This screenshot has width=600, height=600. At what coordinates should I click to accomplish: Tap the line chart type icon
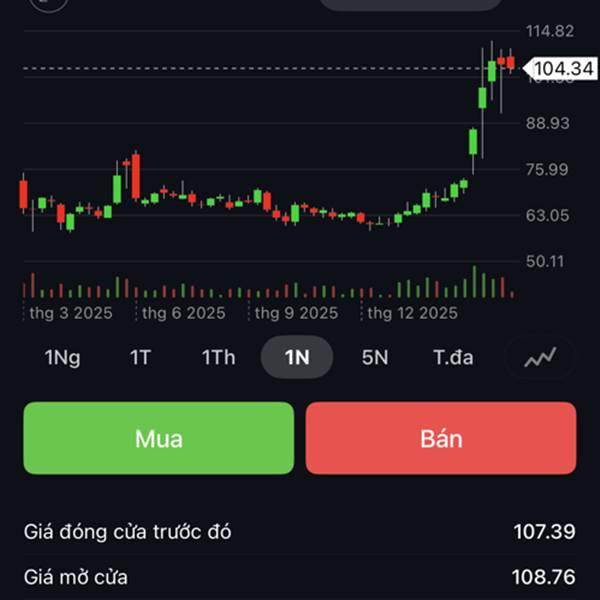click(x=540, y=357)
